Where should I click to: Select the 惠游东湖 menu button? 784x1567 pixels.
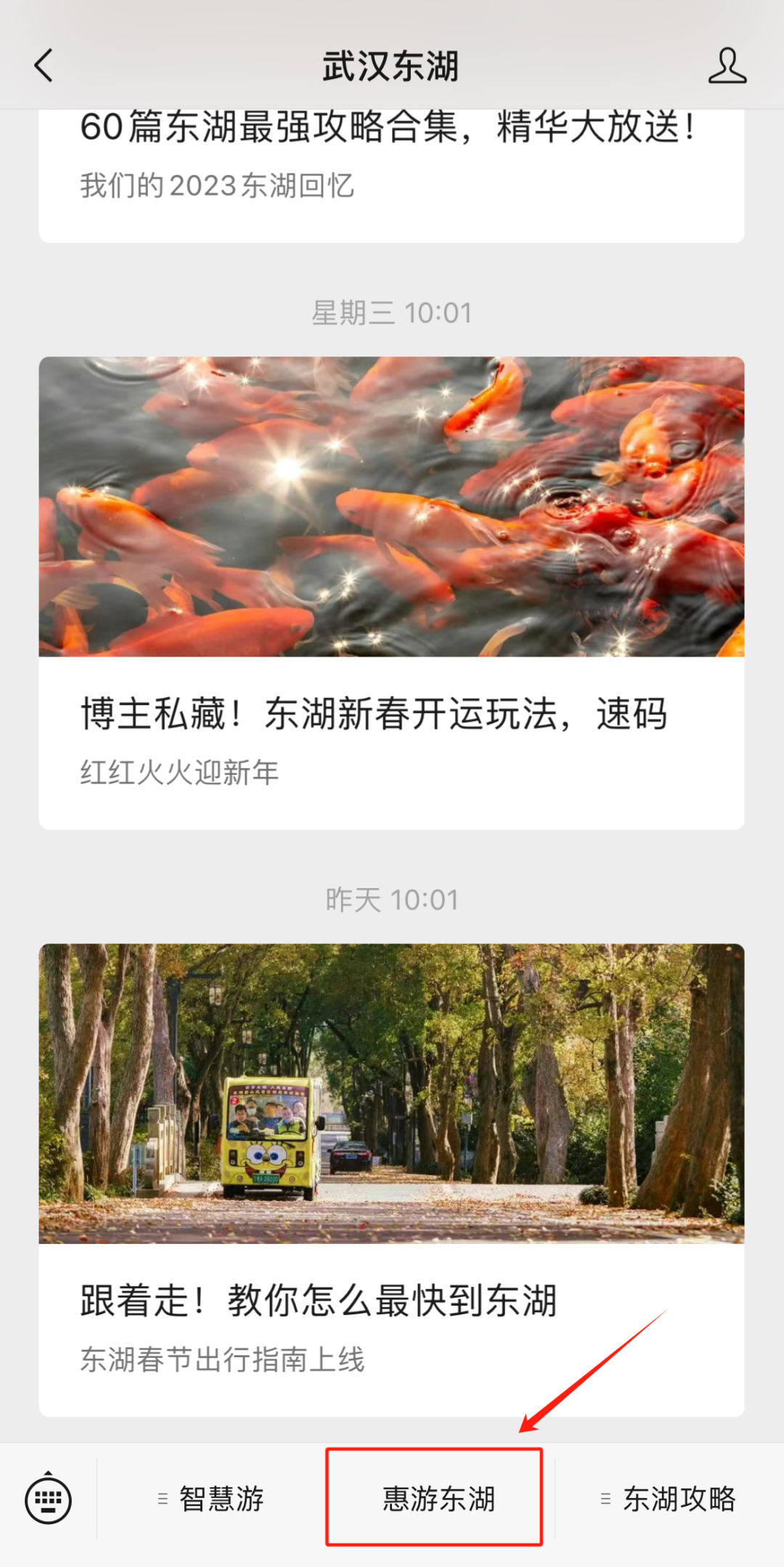tap(438, 1499)
